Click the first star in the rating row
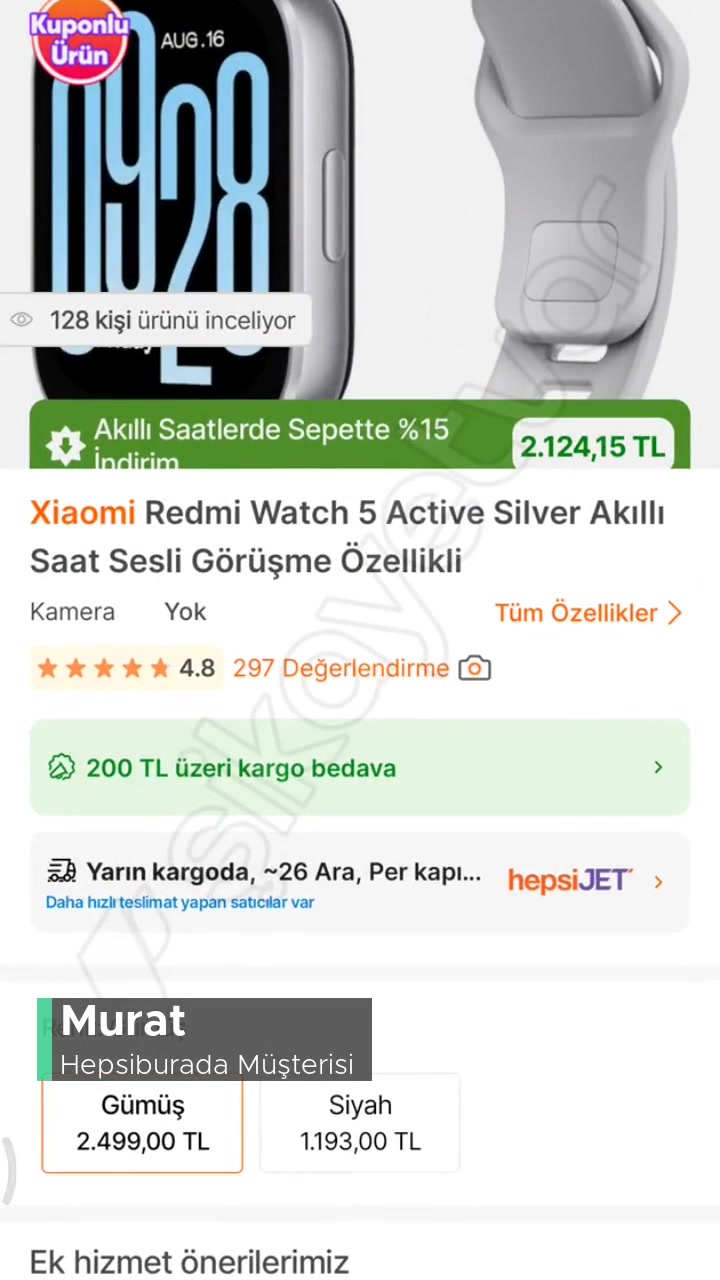The width and height of the screenshot is (720, 1280). pos(47,668)
